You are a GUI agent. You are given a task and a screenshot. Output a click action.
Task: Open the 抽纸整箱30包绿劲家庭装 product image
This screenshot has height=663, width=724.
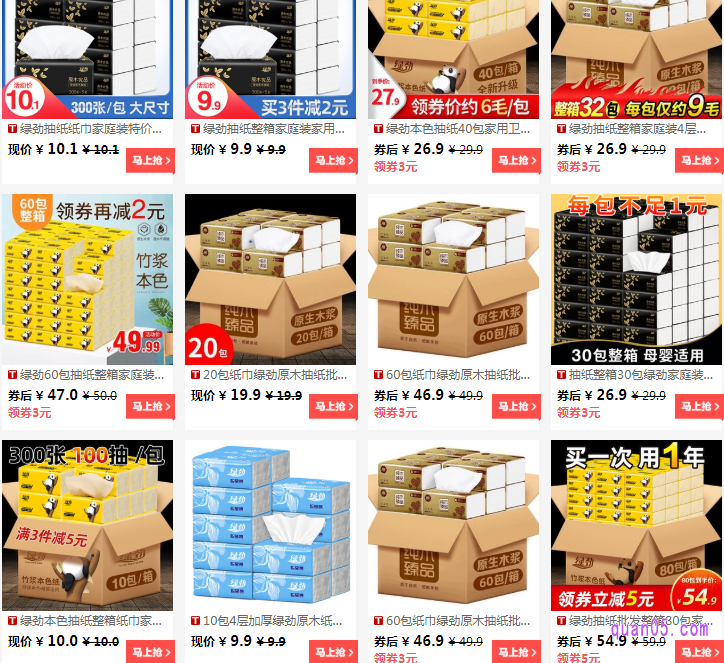[x=636, y=279]
